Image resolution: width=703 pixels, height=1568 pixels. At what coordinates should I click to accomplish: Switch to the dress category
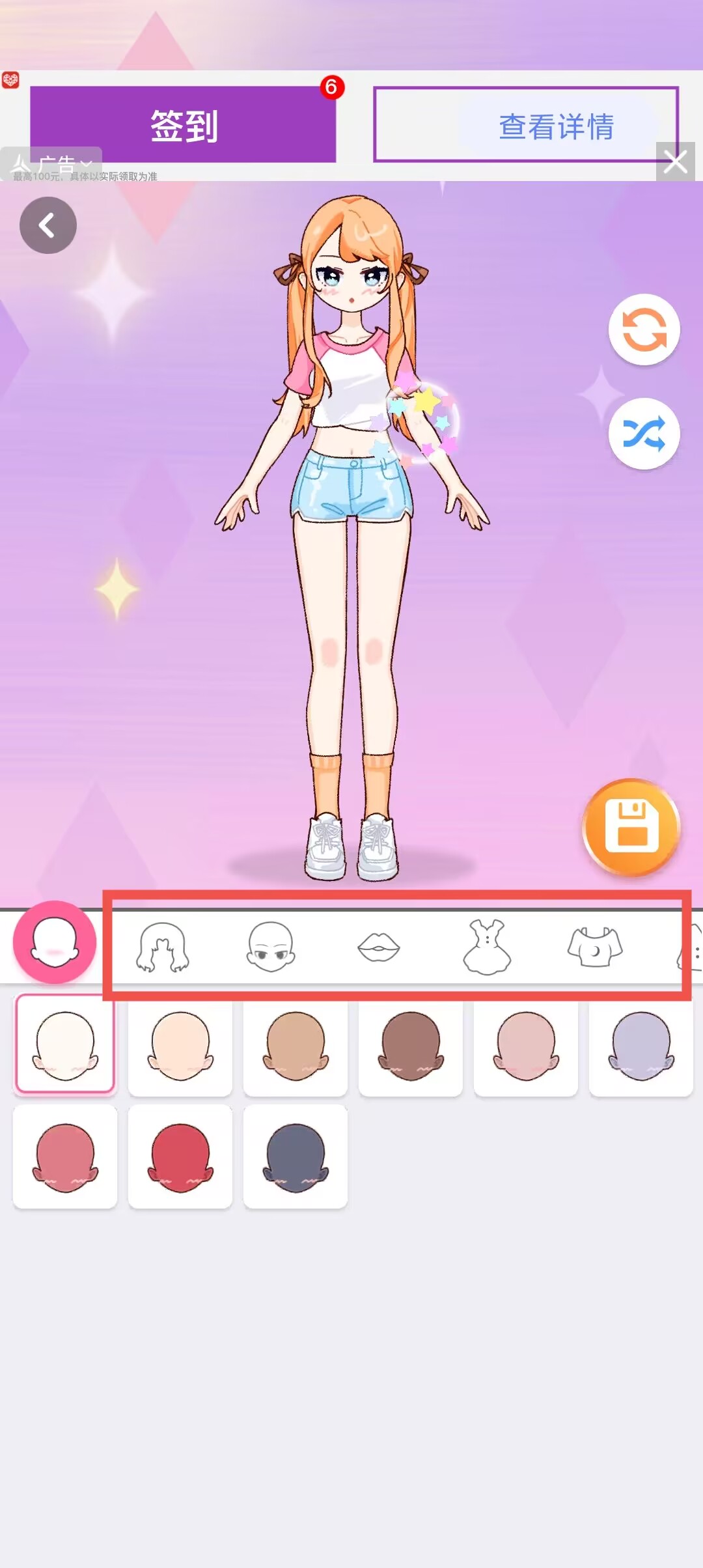click(486, 947)
